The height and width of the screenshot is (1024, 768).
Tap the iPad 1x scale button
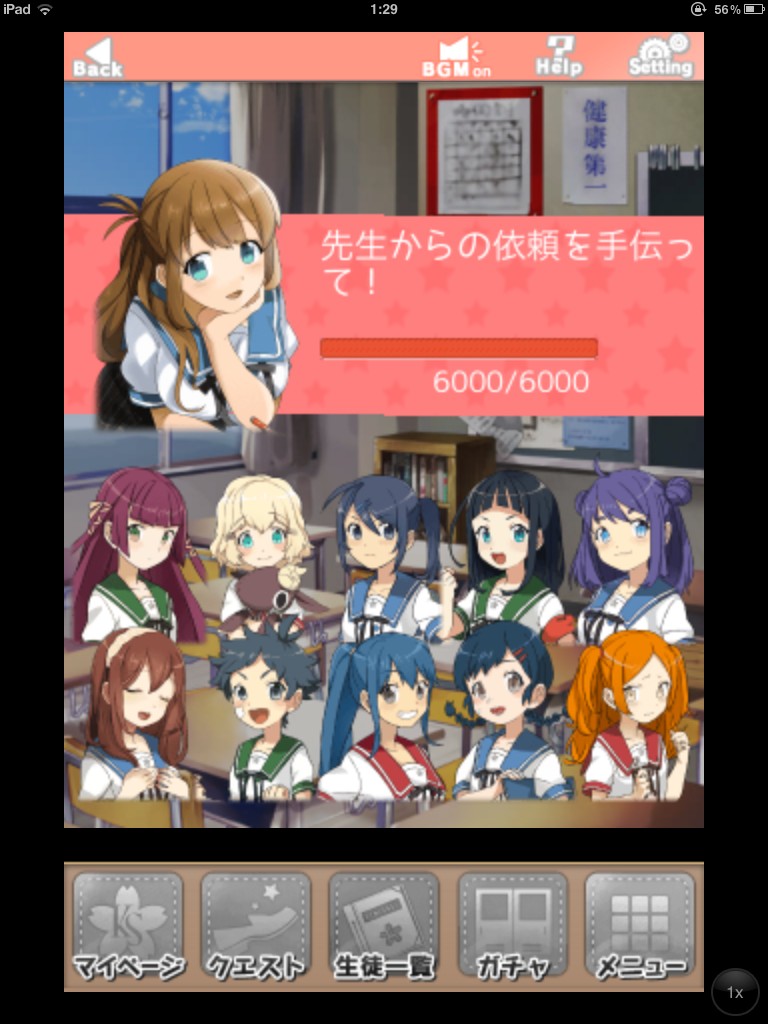point(735,992)
